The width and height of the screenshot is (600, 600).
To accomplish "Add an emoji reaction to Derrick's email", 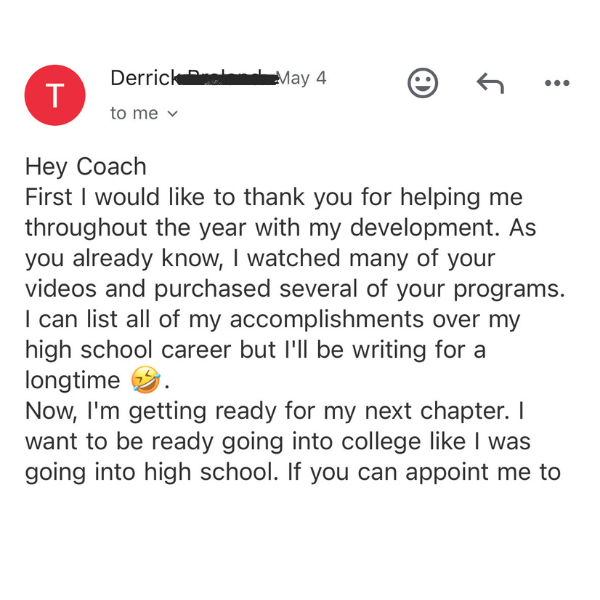I will coord(423,83).
